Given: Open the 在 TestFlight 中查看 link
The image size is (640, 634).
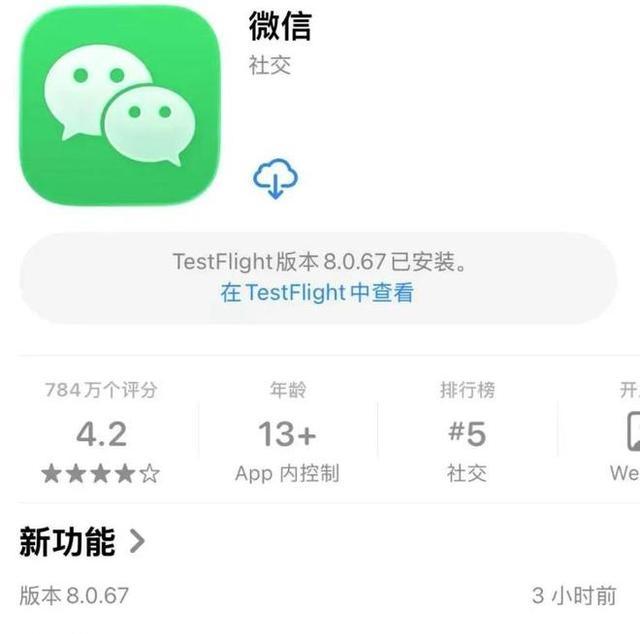Looking at the screenshot, I should click(x=317, y=293).
